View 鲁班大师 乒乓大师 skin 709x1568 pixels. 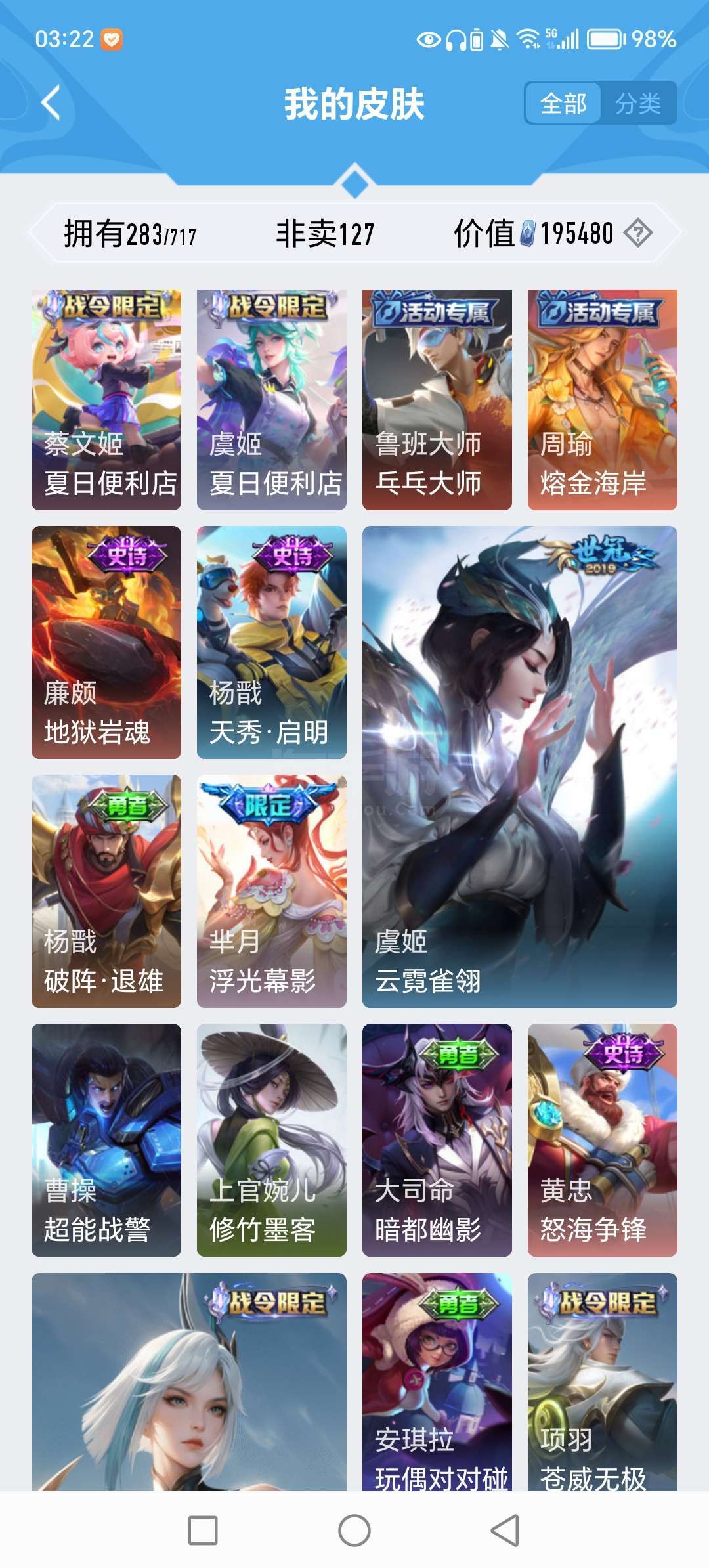pyautogui.click(x=437, y=399)
